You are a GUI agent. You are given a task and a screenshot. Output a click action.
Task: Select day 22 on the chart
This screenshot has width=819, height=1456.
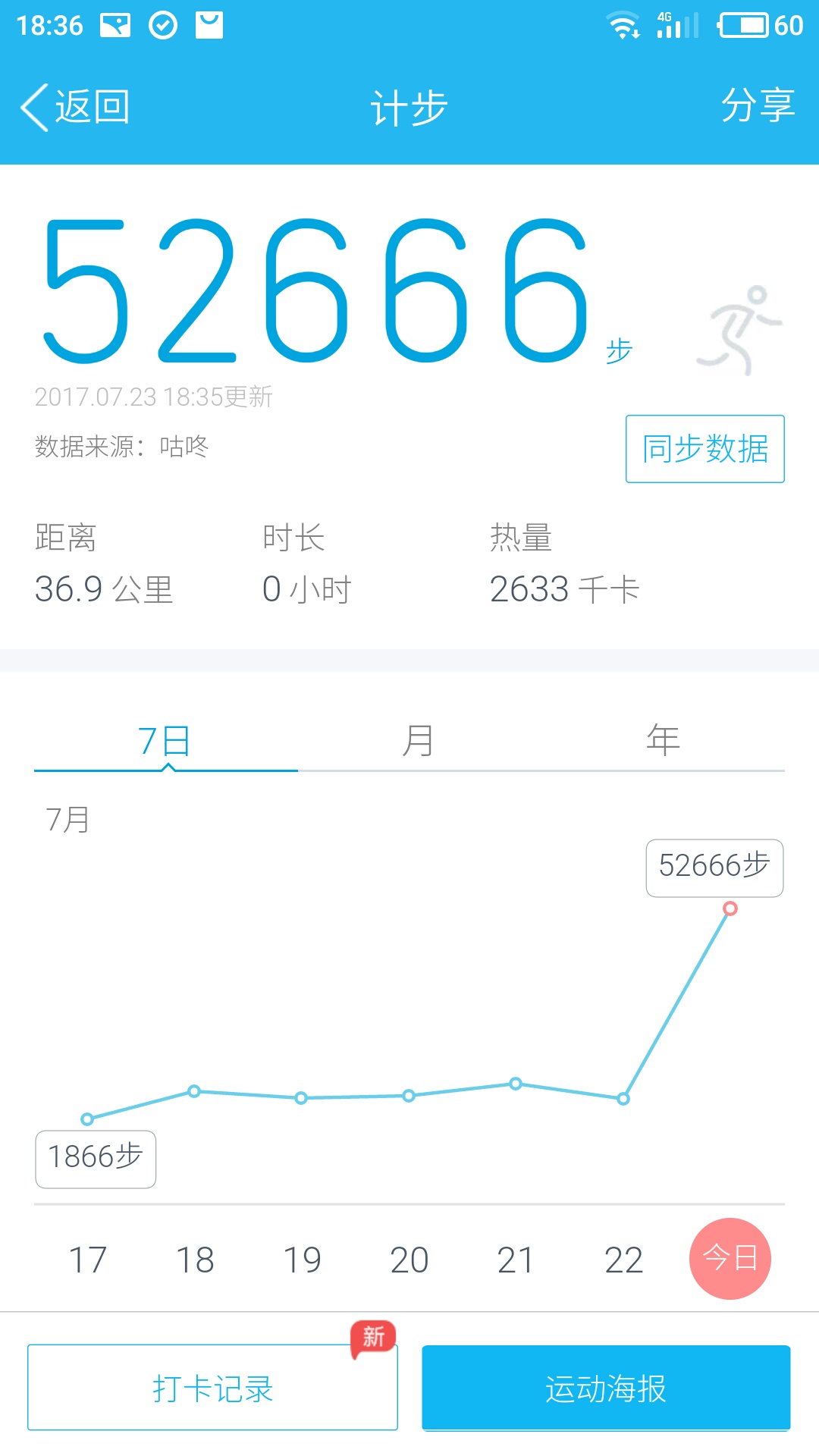pos(623,1260)
